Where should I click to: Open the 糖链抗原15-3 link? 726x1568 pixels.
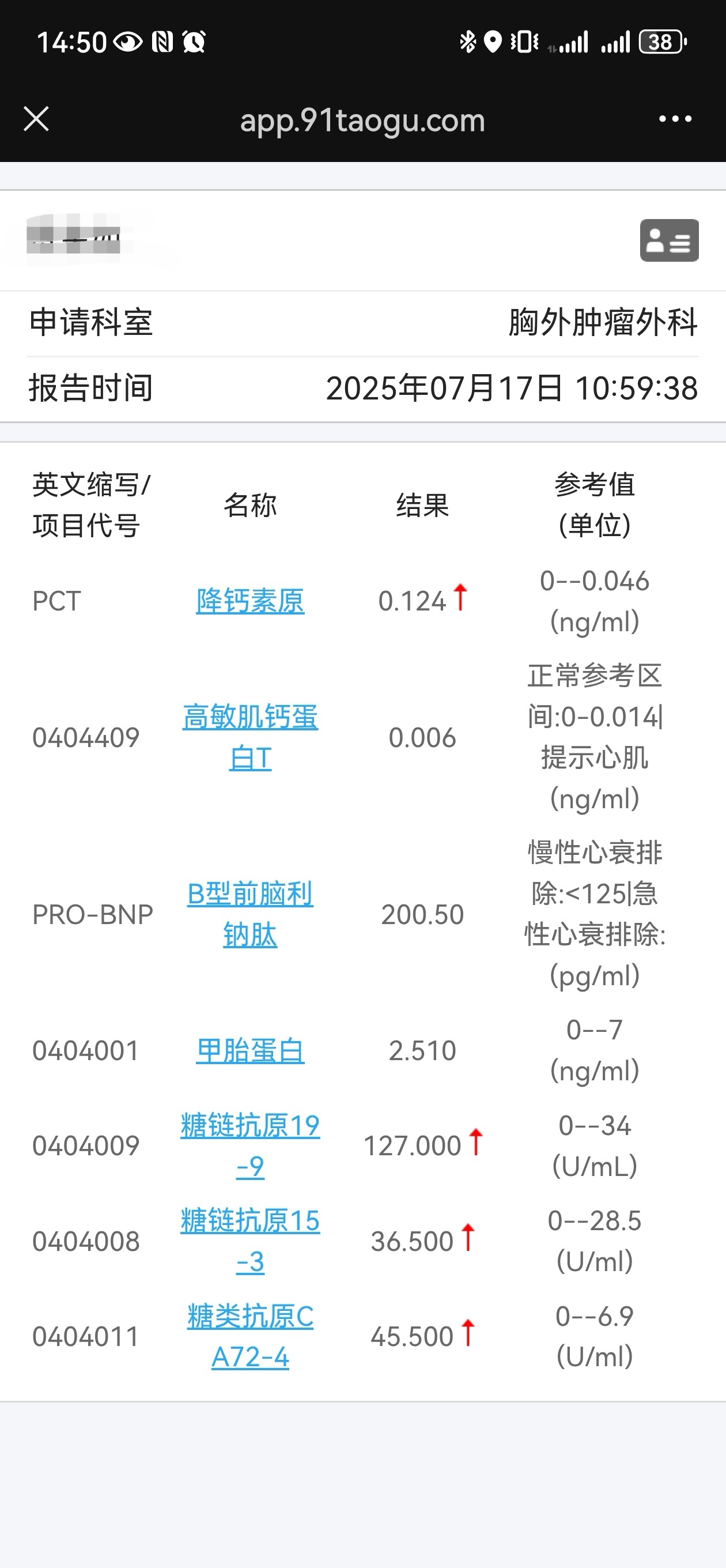(250, 1241)
